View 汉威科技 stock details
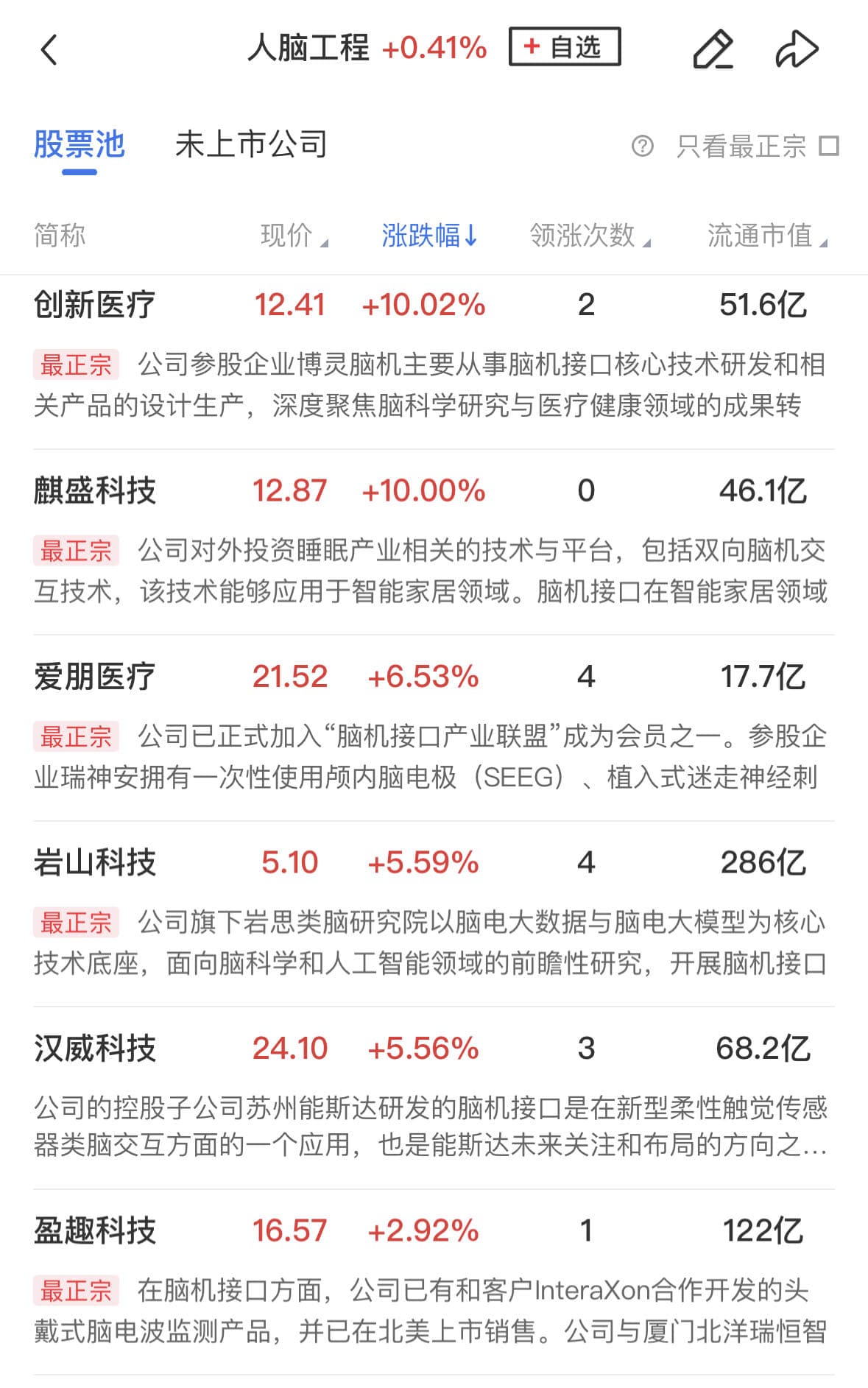The image size is (868, 1388). point(94,1048)
